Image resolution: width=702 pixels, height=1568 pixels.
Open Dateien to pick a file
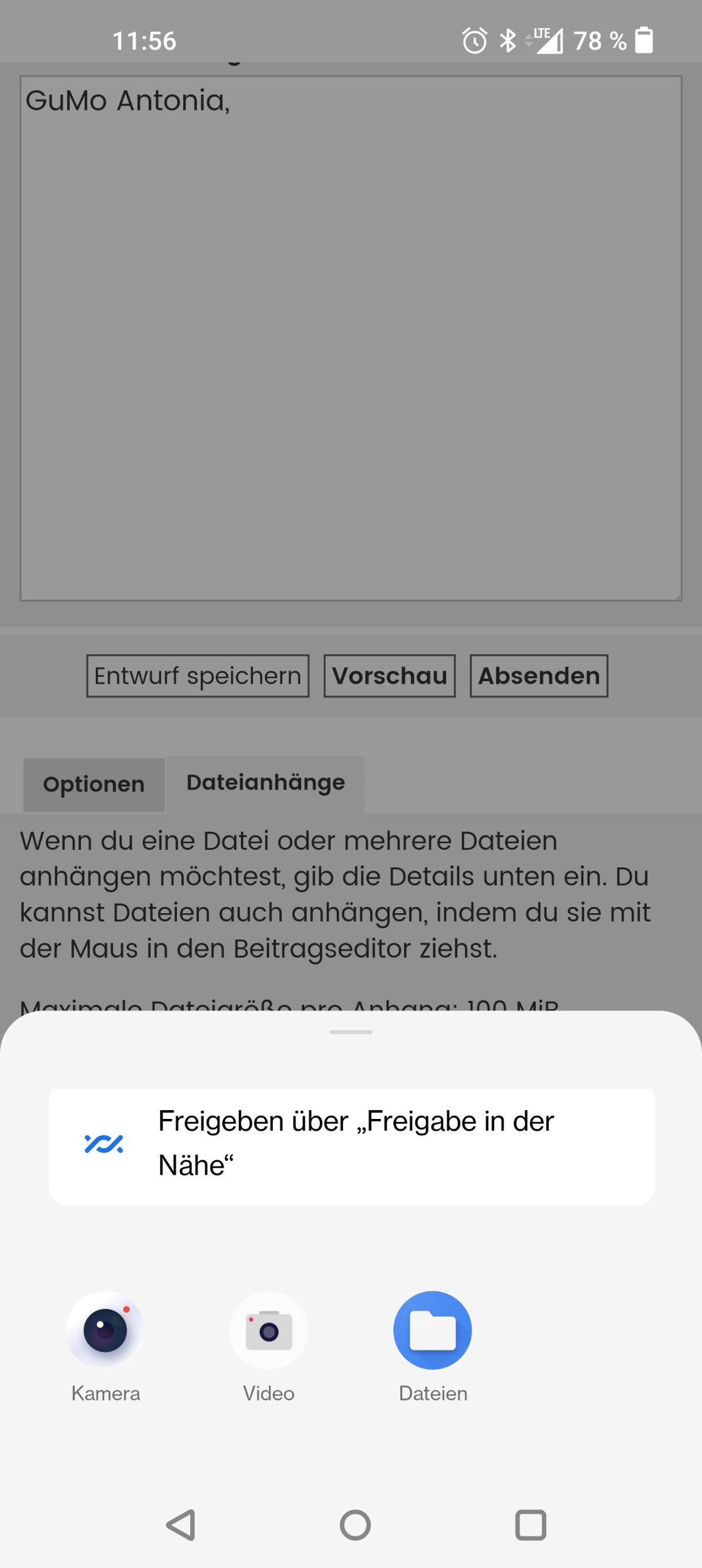[432, 1330]
